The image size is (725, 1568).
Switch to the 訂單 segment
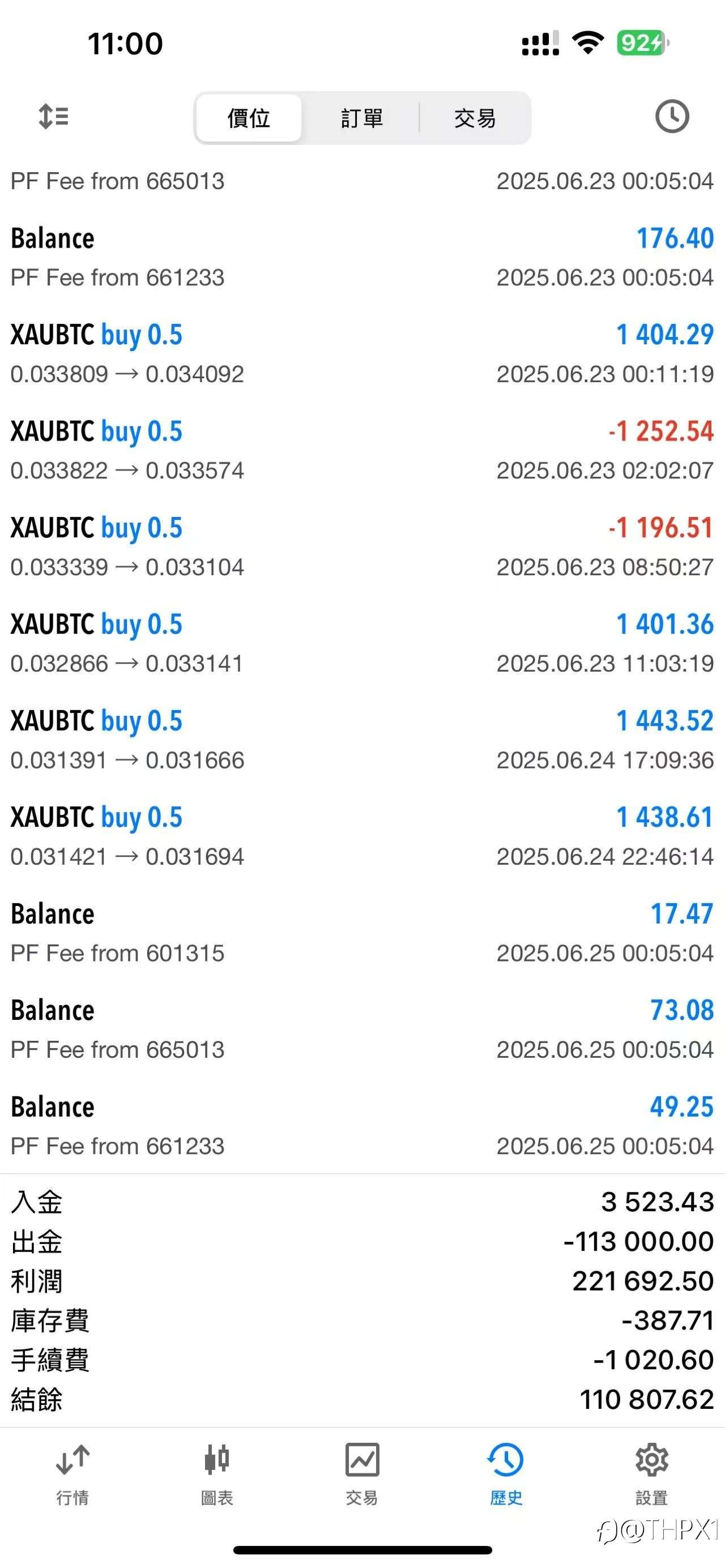(x=361, y=118)
